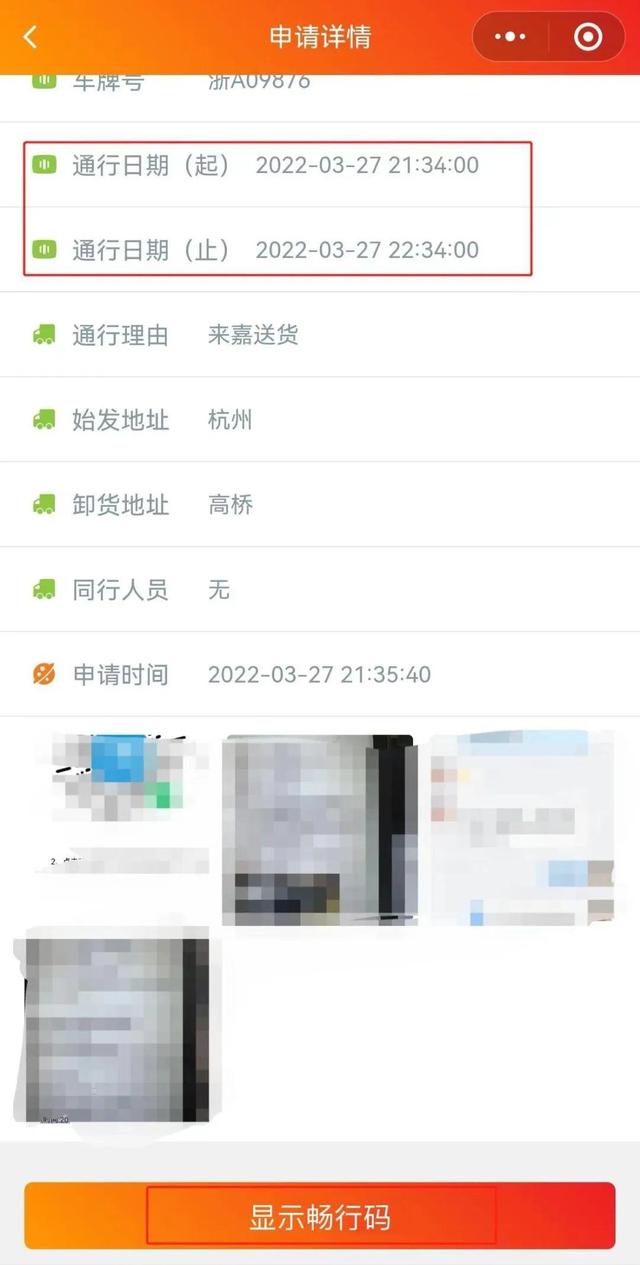Viewport: 640px width, 1265px height.
Task: Go back from application details
Action: coord(30,38)
